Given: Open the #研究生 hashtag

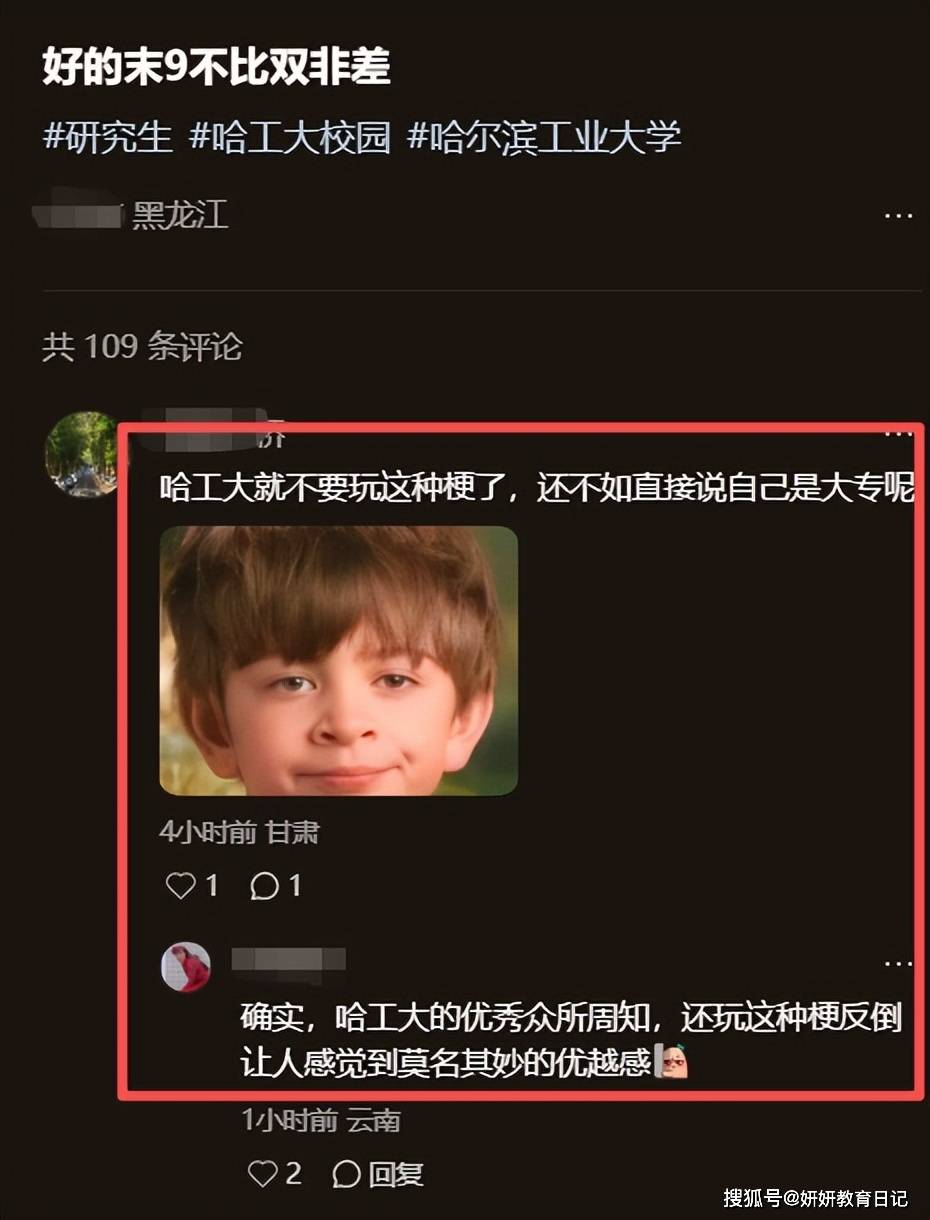Looking at the screenshot, I should click(108, 138).
